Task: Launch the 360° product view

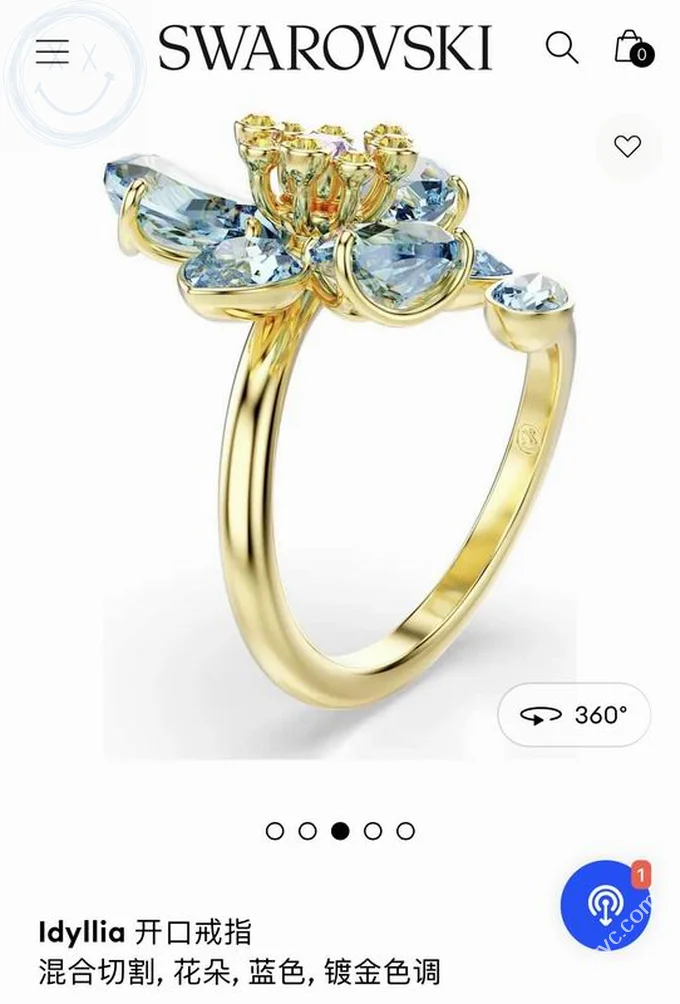Action: pyautogui.click(x=574, y=715)
